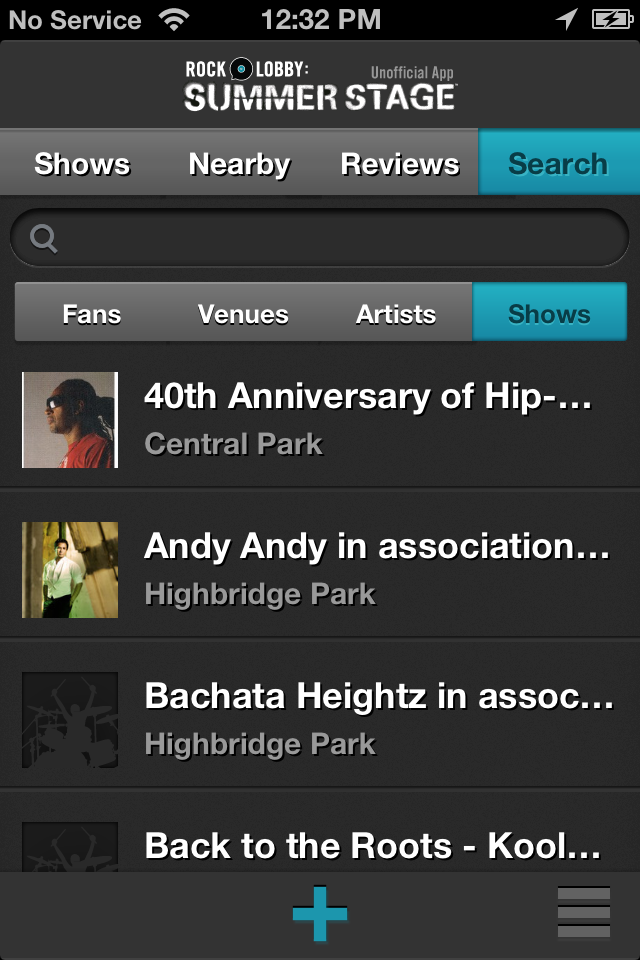Image resolution: width=640 pixels, height=960 pixels.
Task: Tap the blue plus button
Action: tap(320, 913)
